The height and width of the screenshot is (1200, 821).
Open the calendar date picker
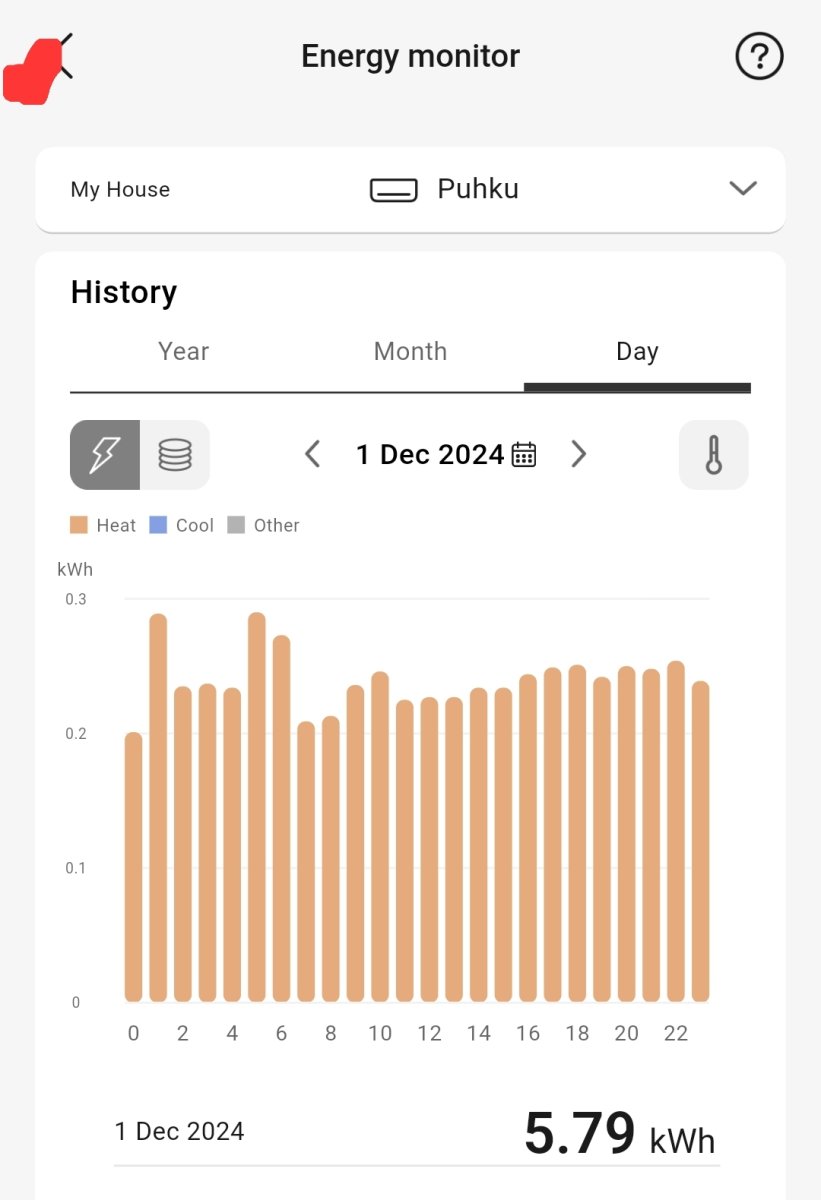pyautogui.click(x=524, y=455)
